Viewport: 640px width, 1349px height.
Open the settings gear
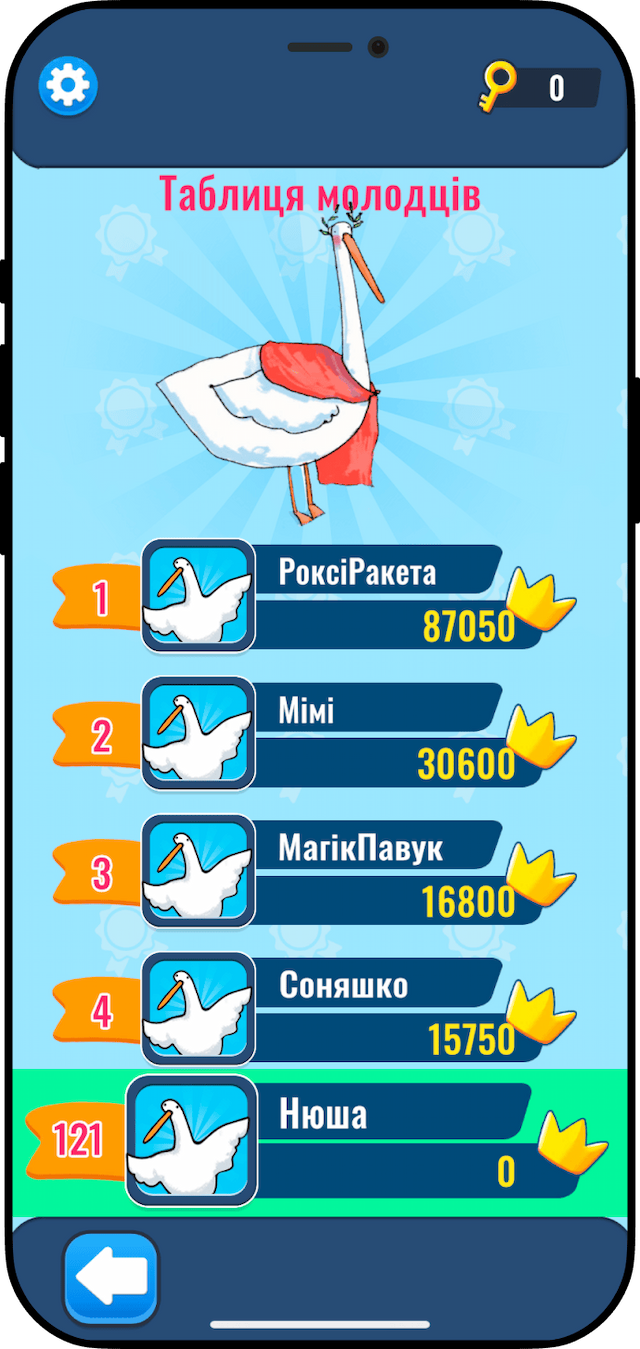click(68, 86)
